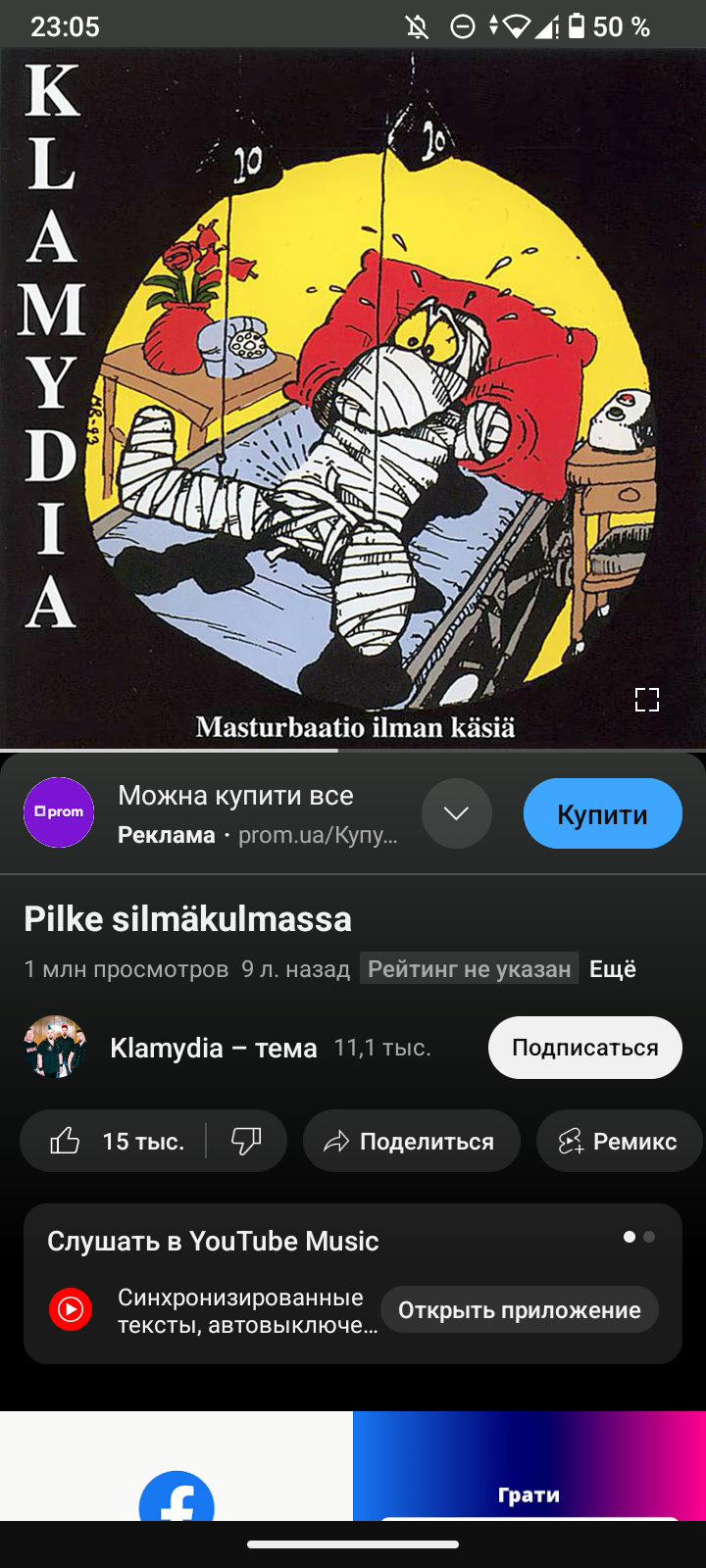Subscribe with the Подписаться button
The height and width of the screenshot is (1568, 706).
tap(585, 1048)
